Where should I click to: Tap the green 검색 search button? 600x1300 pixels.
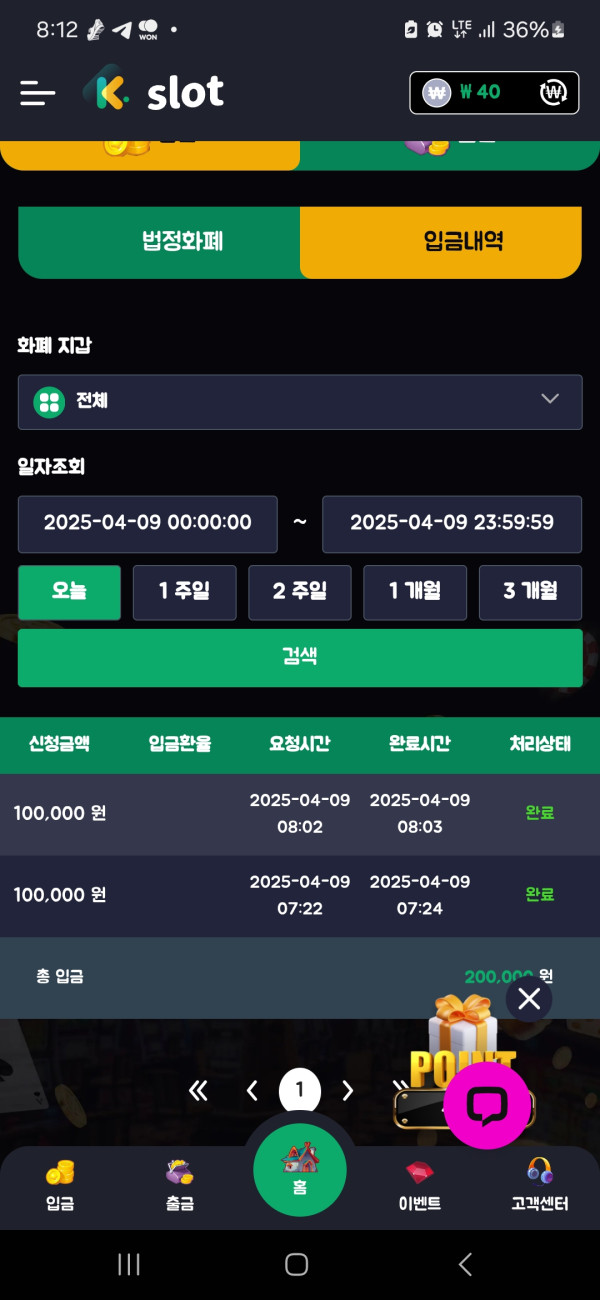point(300,657)
